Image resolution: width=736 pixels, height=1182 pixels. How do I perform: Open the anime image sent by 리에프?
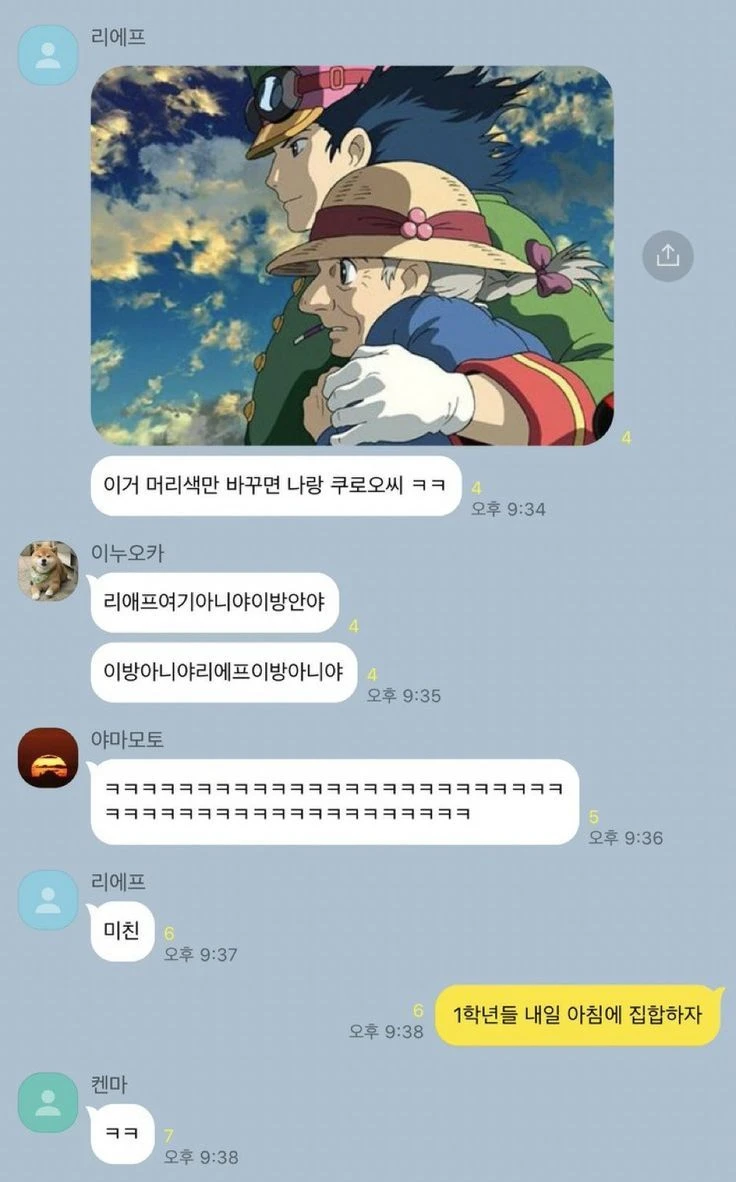tap(352, 255)
